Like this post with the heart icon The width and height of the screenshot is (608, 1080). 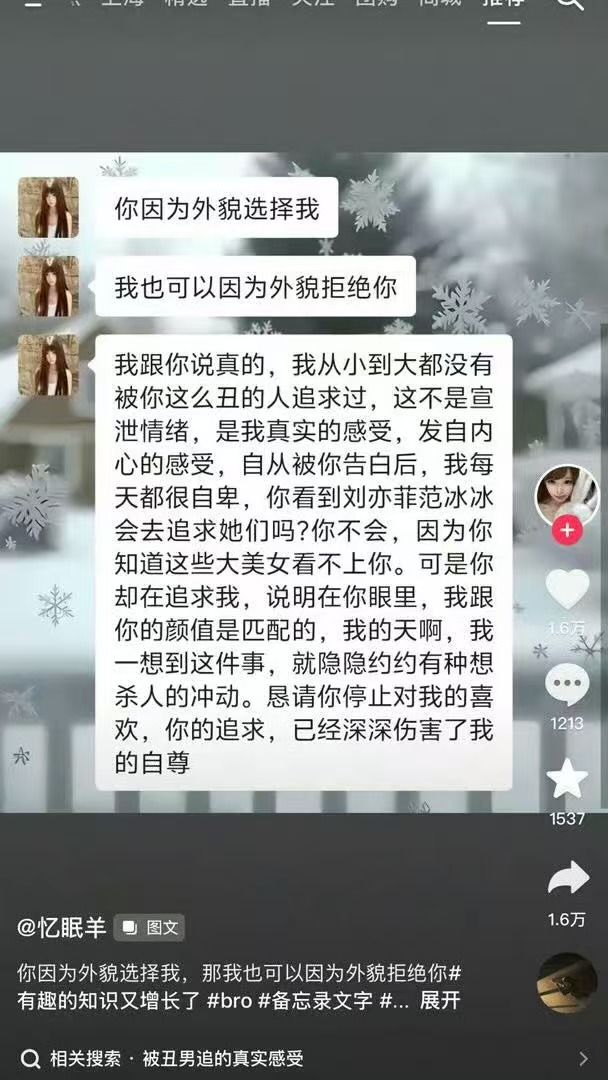point(567,590)
